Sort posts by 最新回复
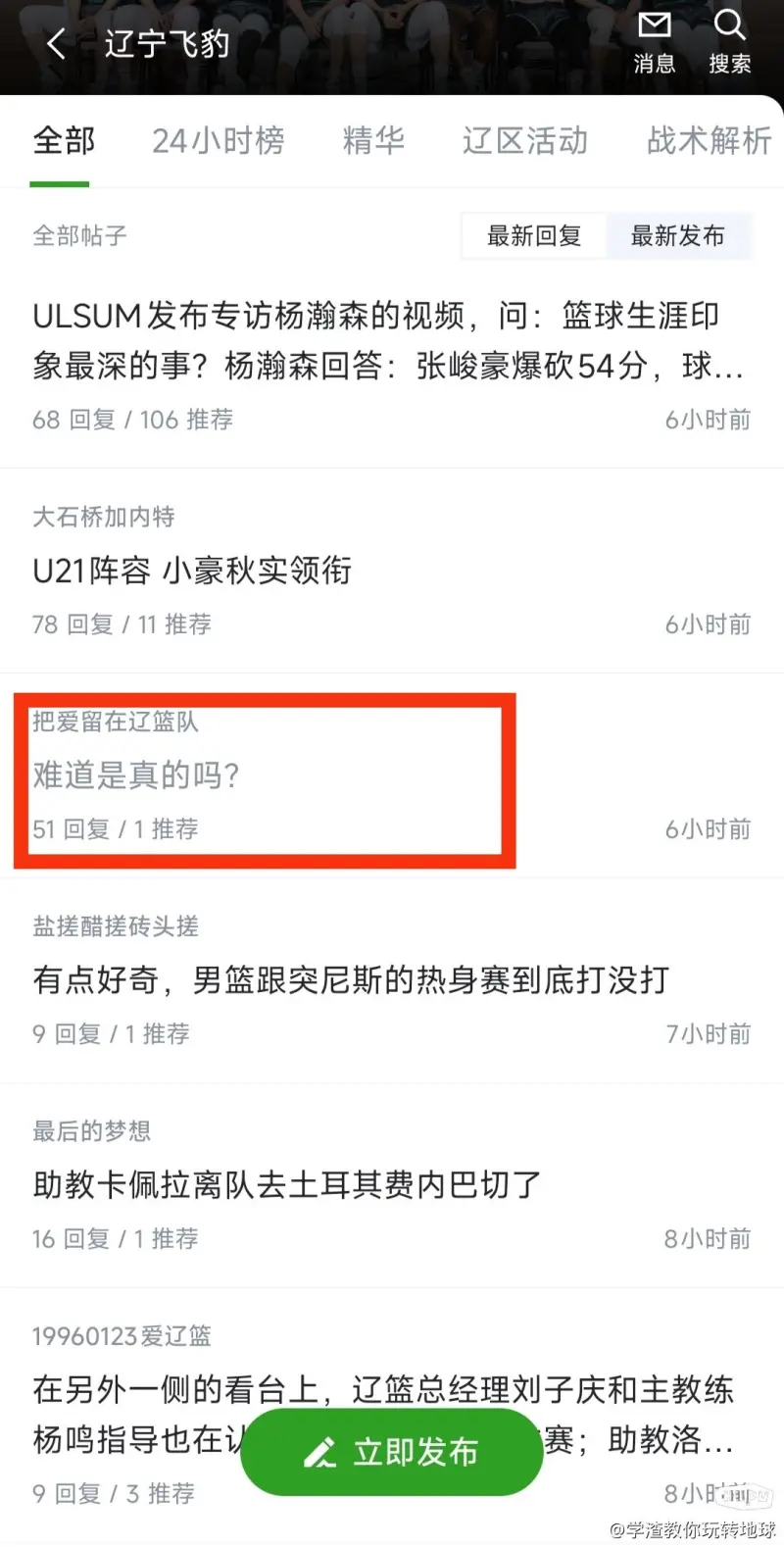 click(x=534, y=236)
